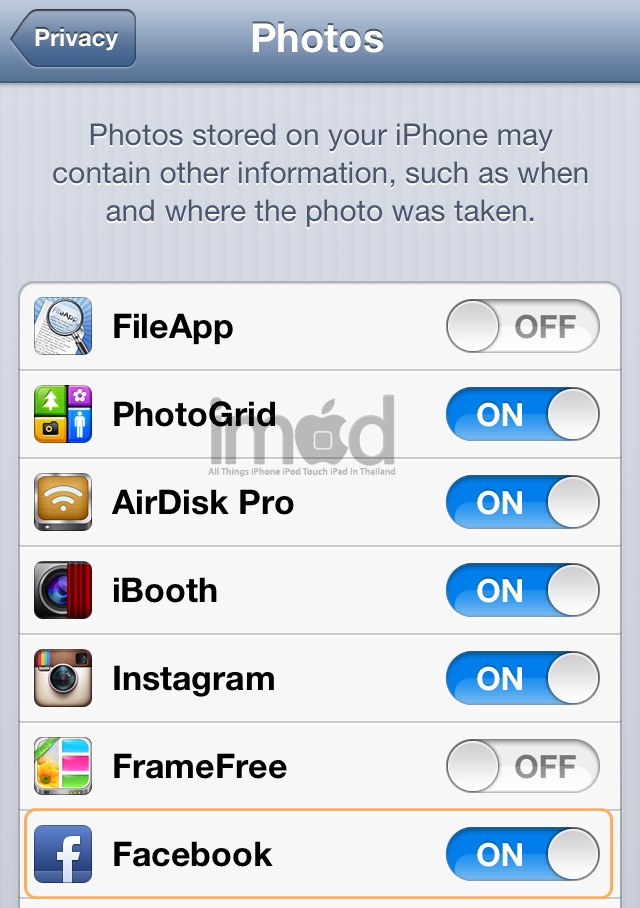Turn off PhotoGrid photo access
This screenshot has width=640, height=908.
point(522,415)
